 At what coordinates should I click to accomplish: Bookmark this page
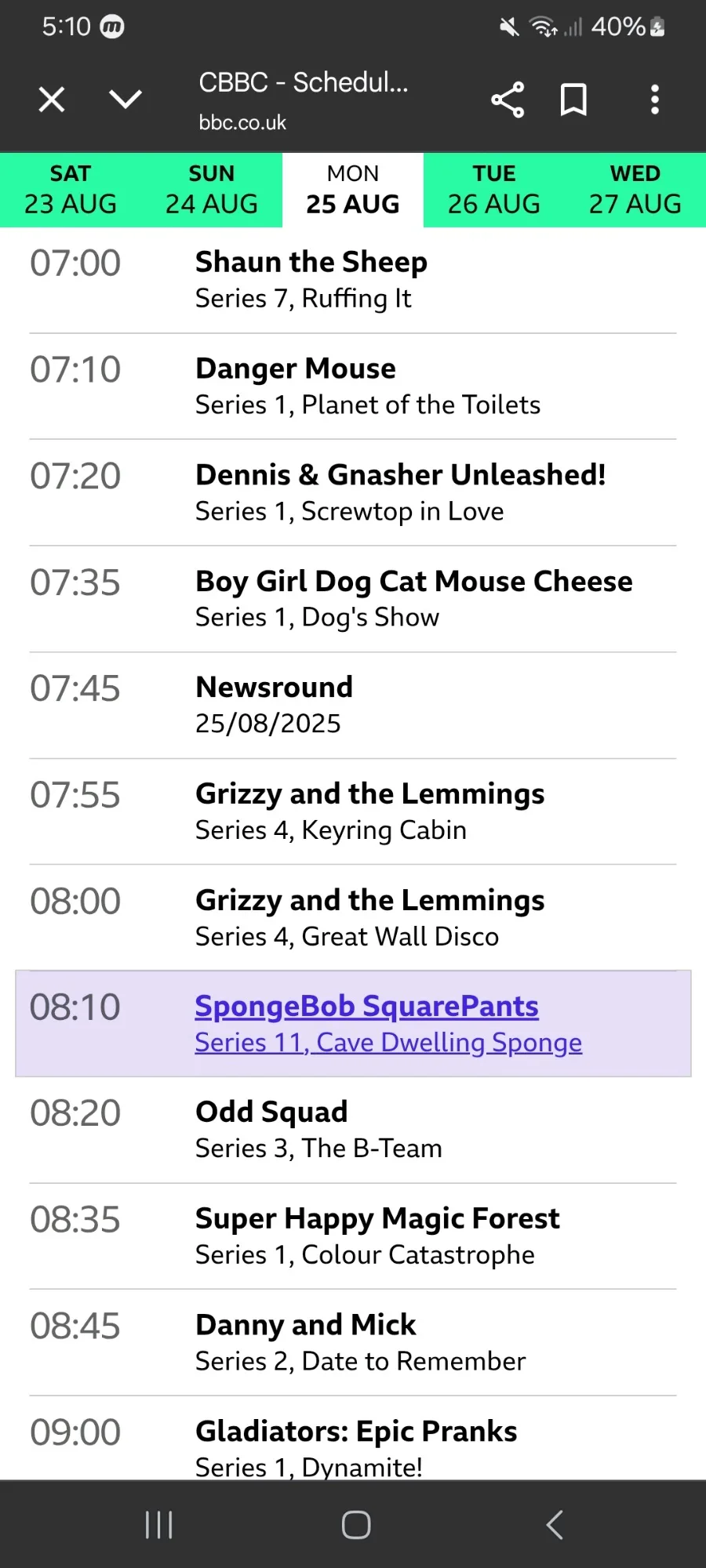[573, 100]
